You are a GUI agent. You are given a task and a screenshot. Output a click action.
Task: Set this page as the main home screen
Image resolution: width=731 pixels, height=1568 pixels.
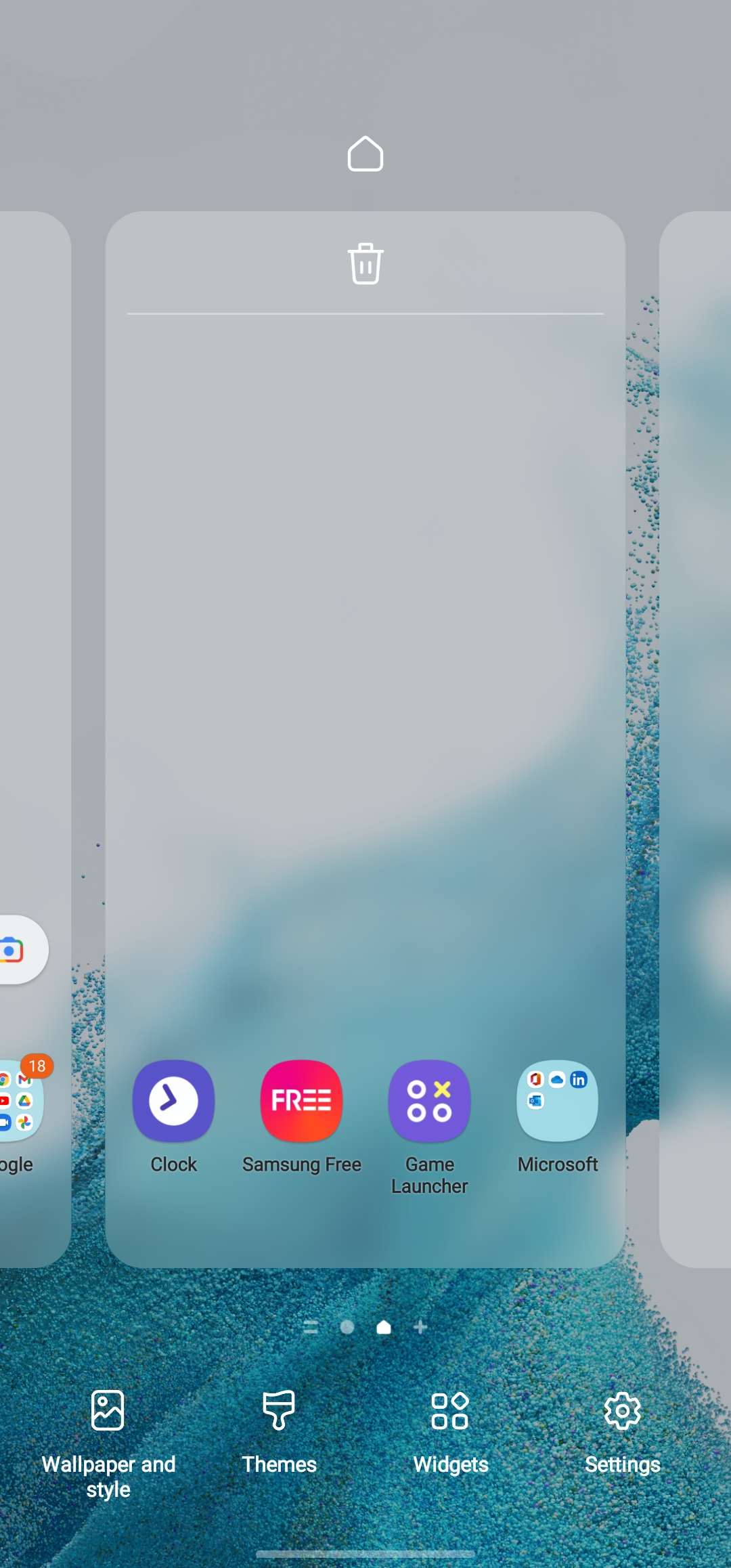[365, 154]
